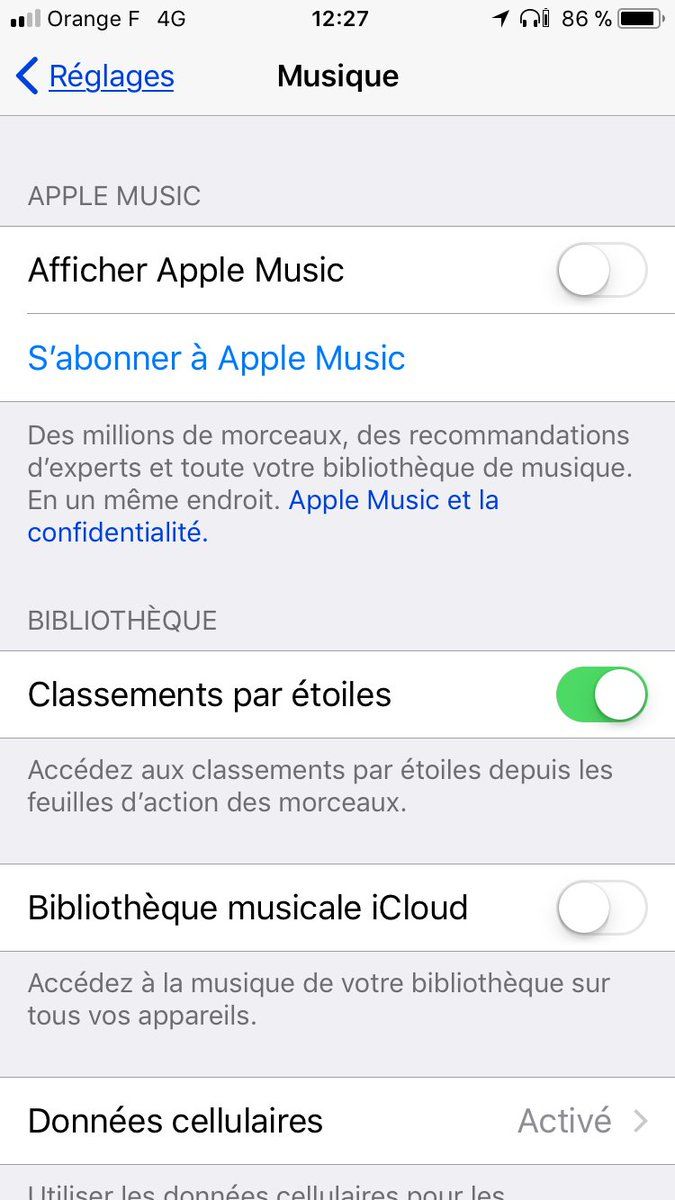Turn off Classements par étoiles
675x1200 pixels.
[601, 695]
